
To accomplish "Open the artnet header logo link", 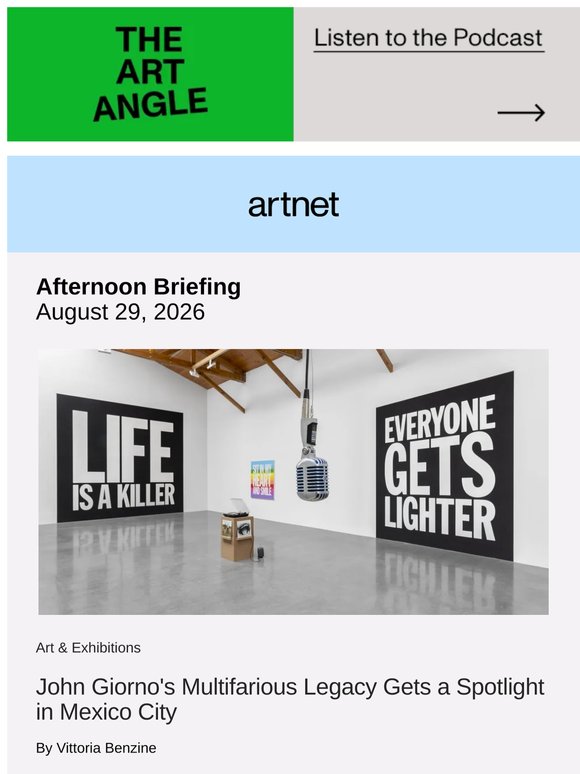I will [293, 204].
